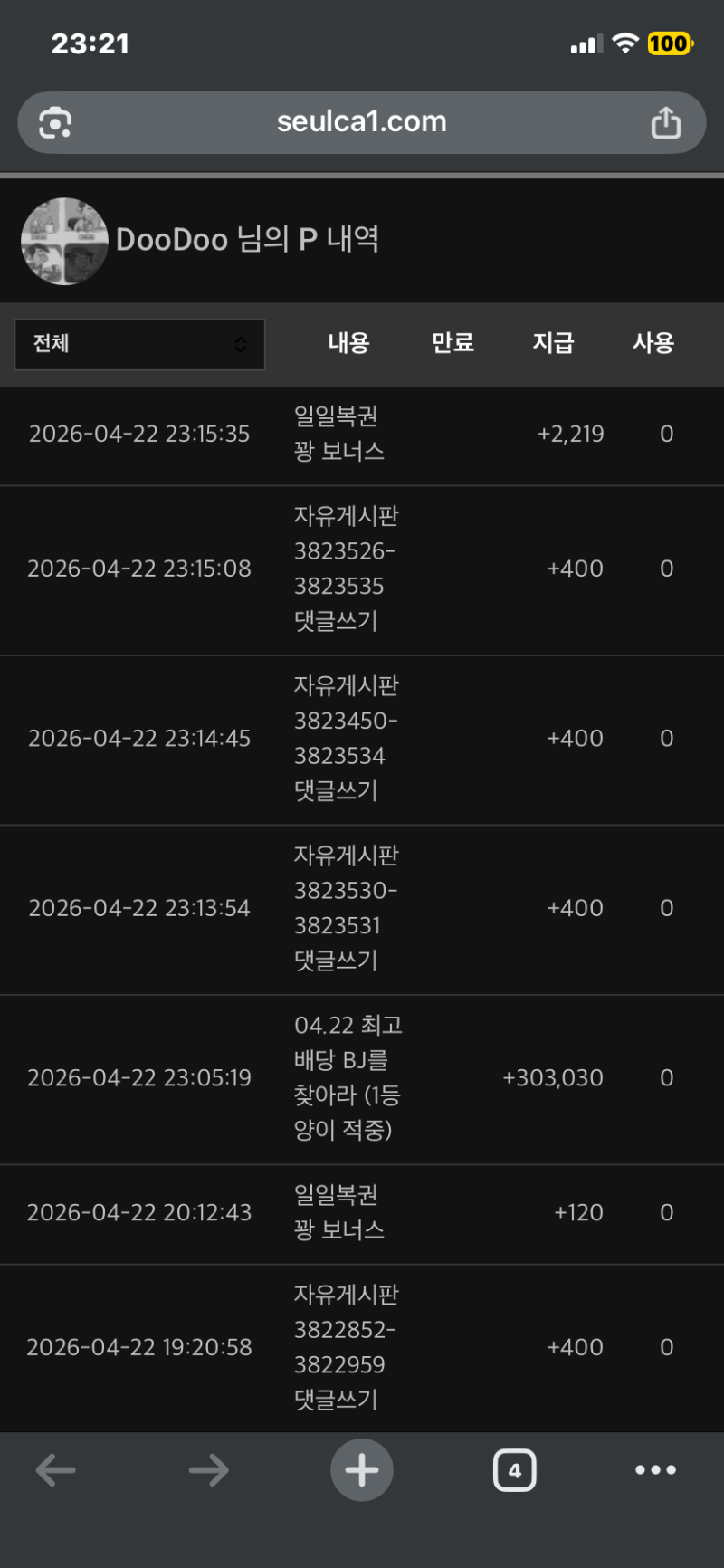The image size is (724, 1568).
Task: Expand the 전체 filter dropdown
Action: pos(140,344)
